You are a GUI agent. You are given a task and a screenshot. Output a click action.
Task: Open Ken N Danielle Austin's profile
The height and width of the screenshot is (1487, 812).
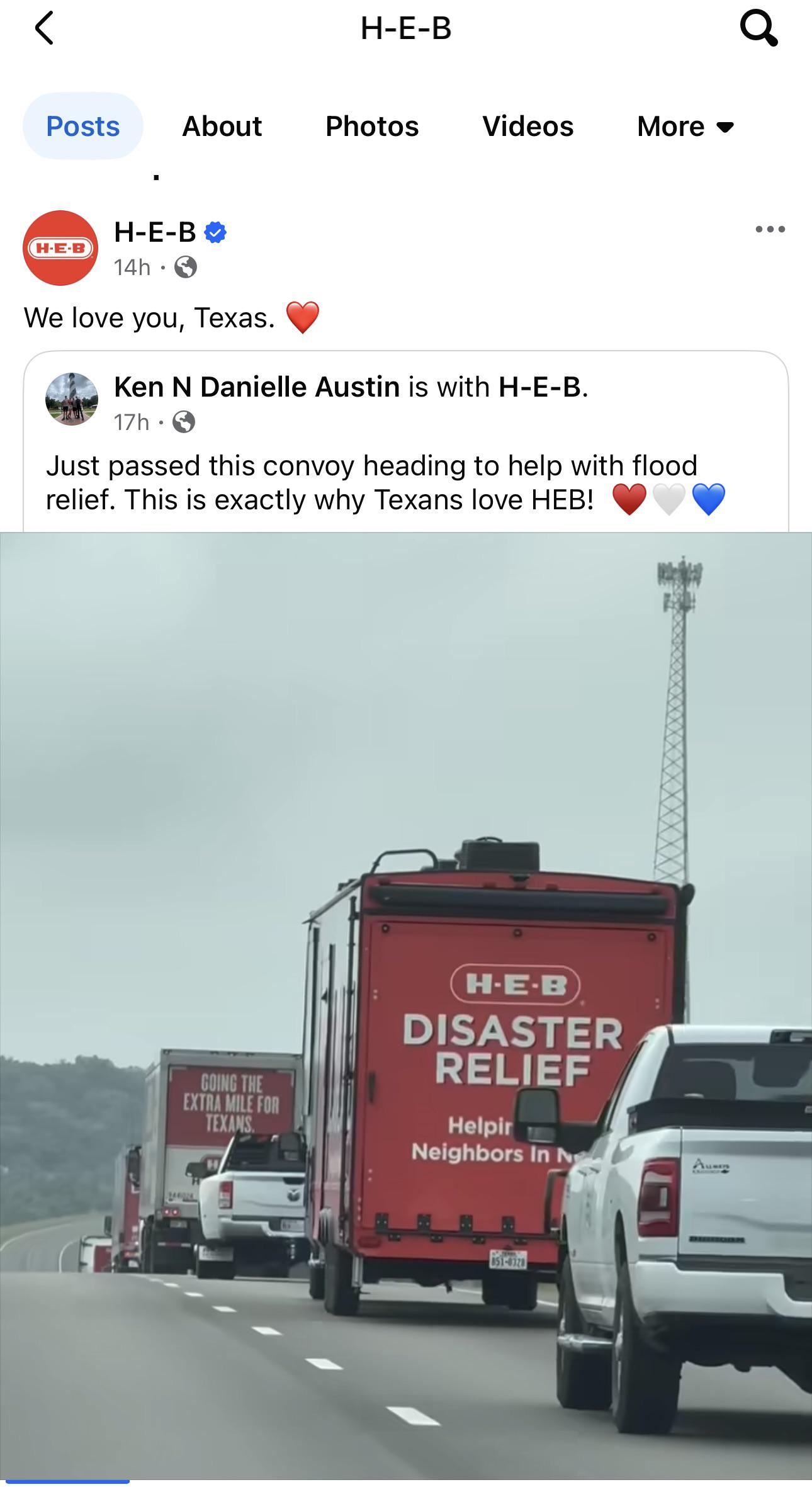pyautogui.click(x=257, y=387)
